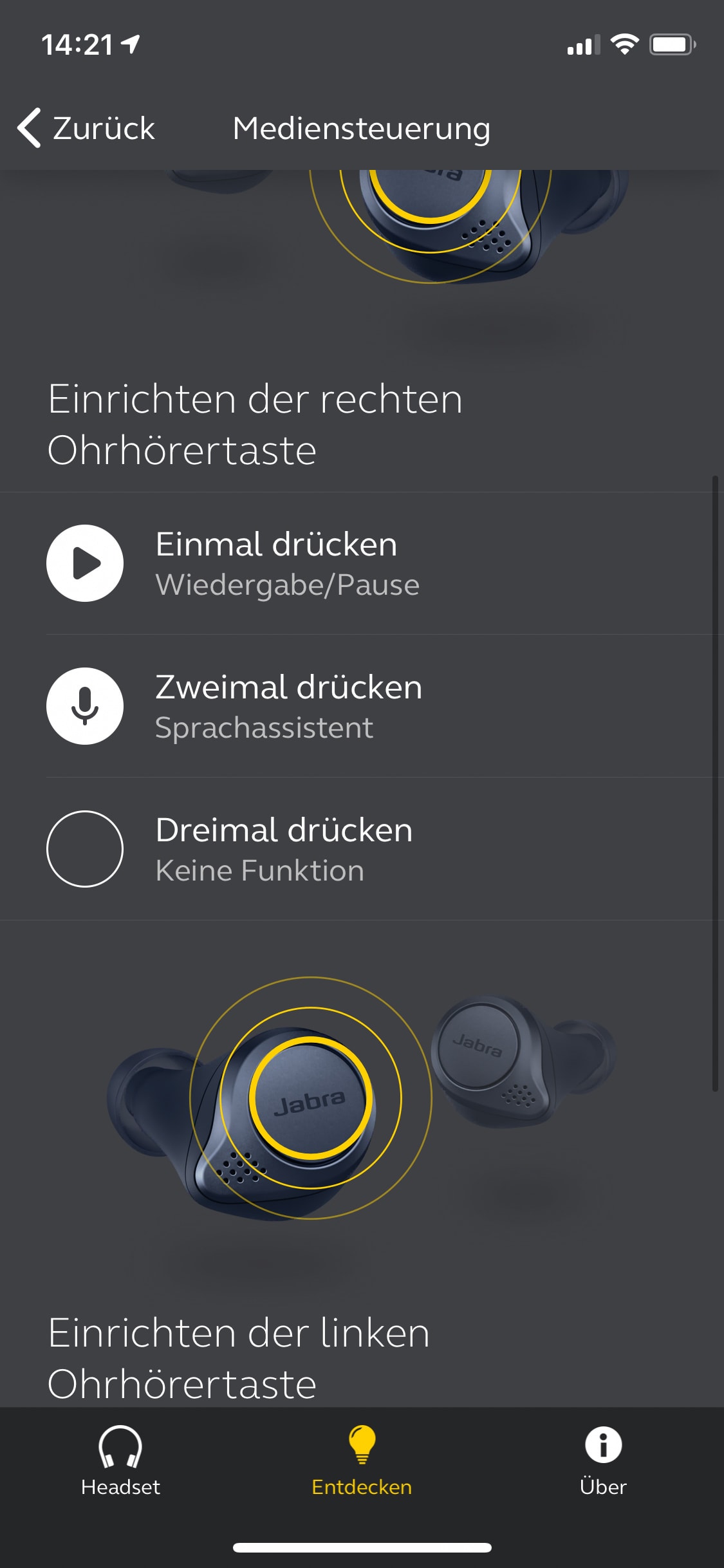Screen dimensions: 724x1568
Task: Switch to the Headset tab
Action: [x=120, y=1461]
